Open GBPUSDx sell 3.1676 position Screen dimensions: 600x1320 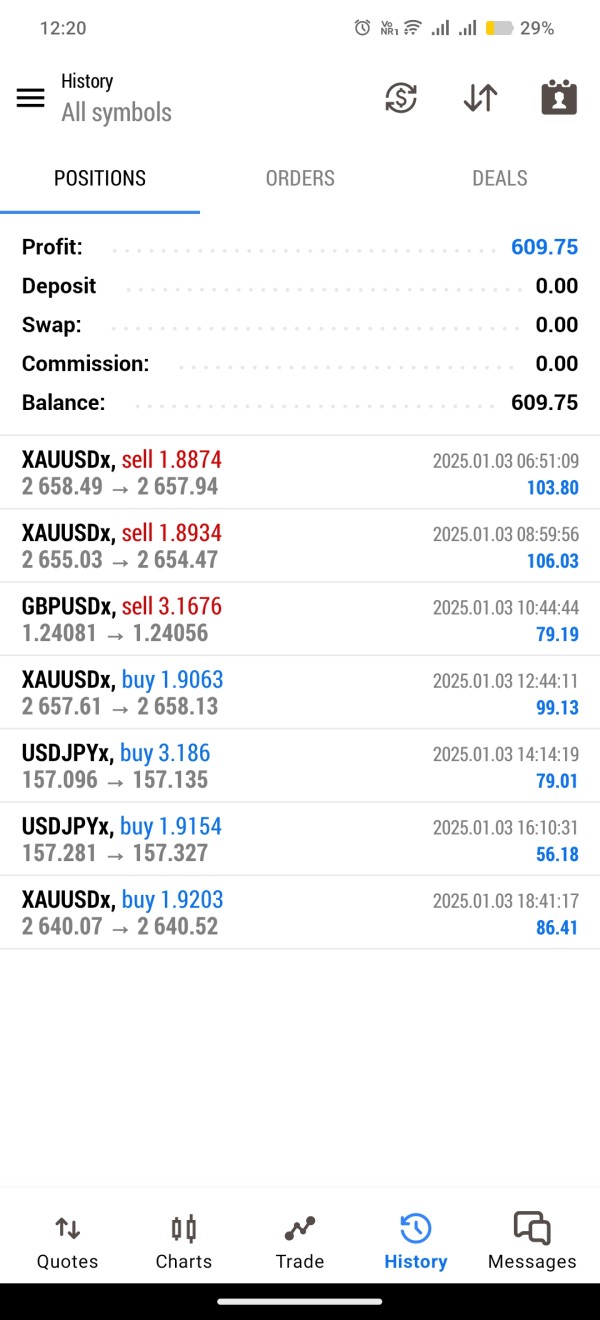tap(300, 619)
